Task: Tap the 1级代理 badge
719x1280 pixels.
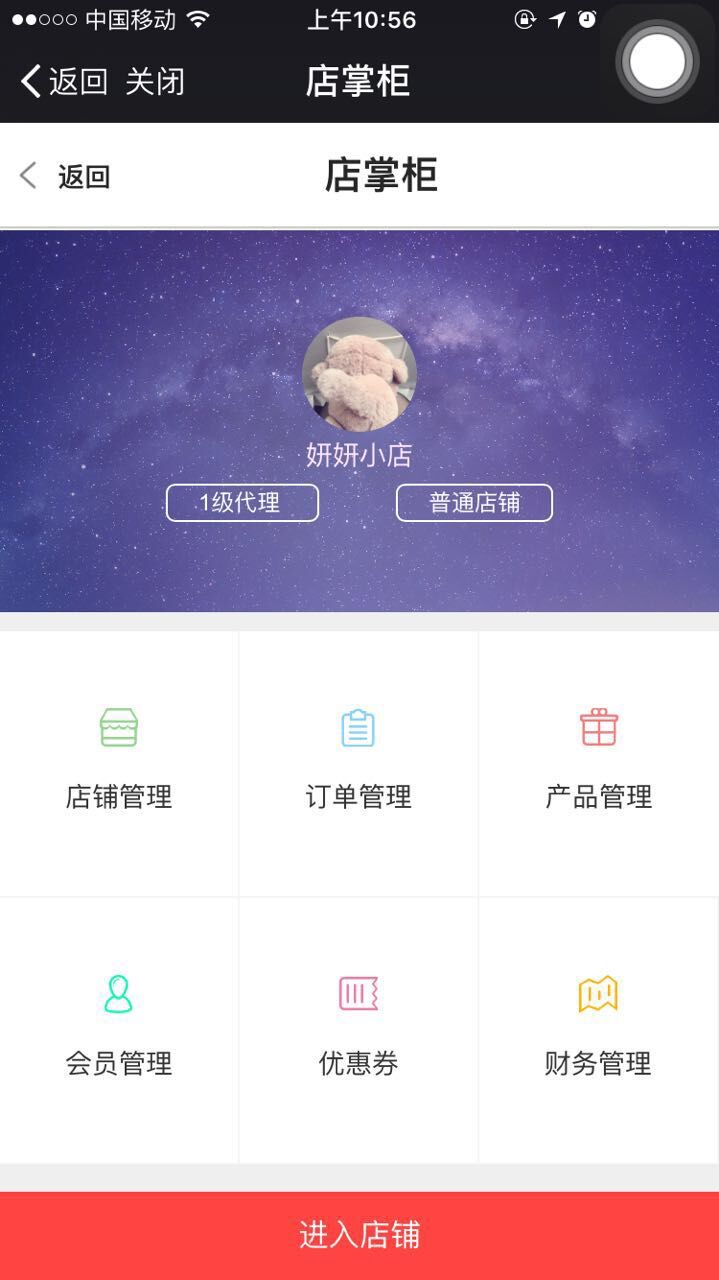Action: pos(242,503)
